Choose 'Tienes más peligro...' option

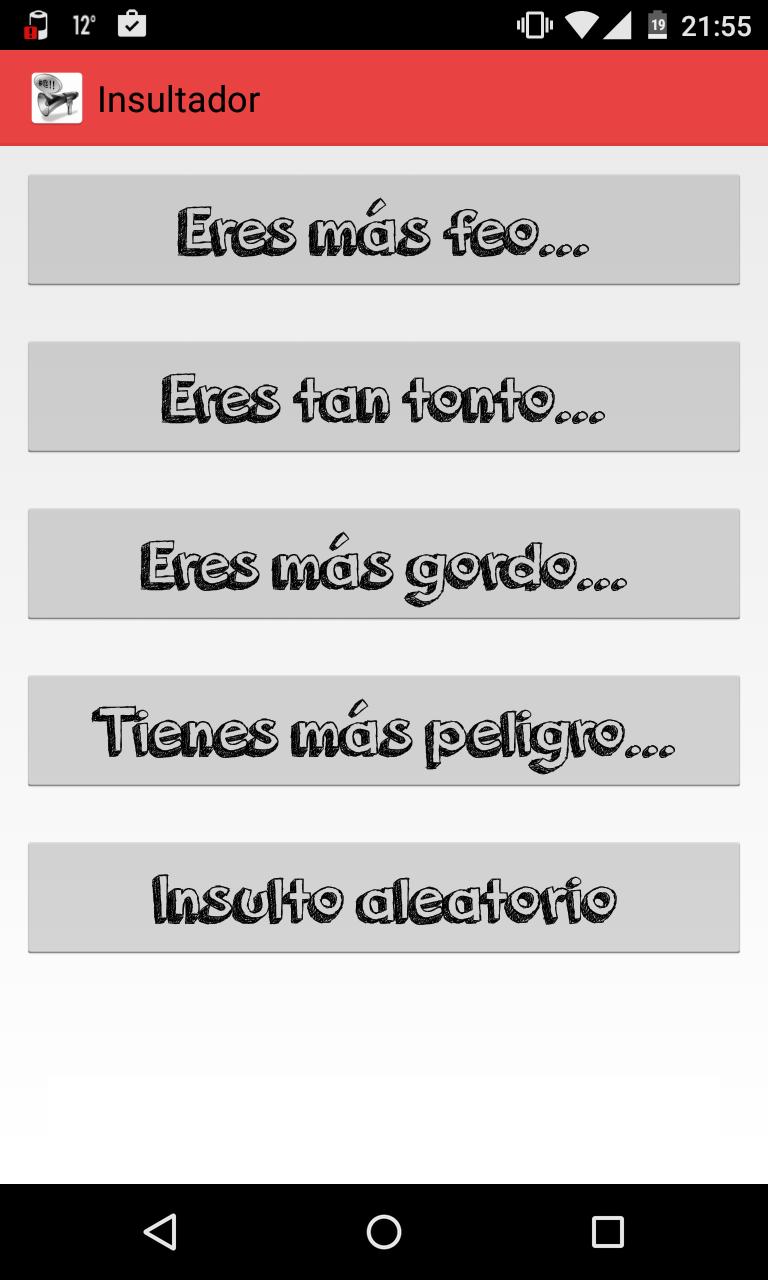pos(384,731)
